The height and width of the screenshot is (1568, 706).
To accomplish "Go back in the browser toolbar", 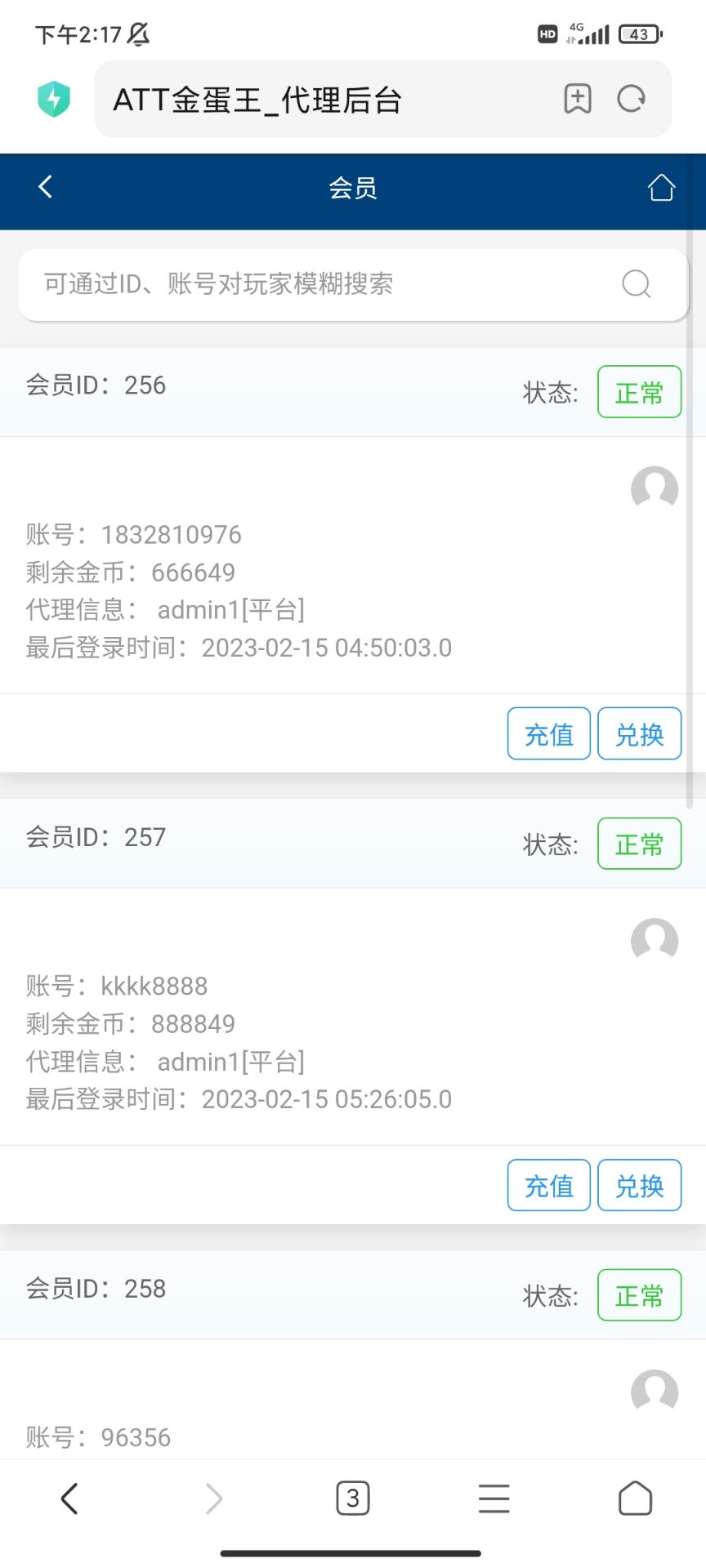I will (x=70, y=1498).
